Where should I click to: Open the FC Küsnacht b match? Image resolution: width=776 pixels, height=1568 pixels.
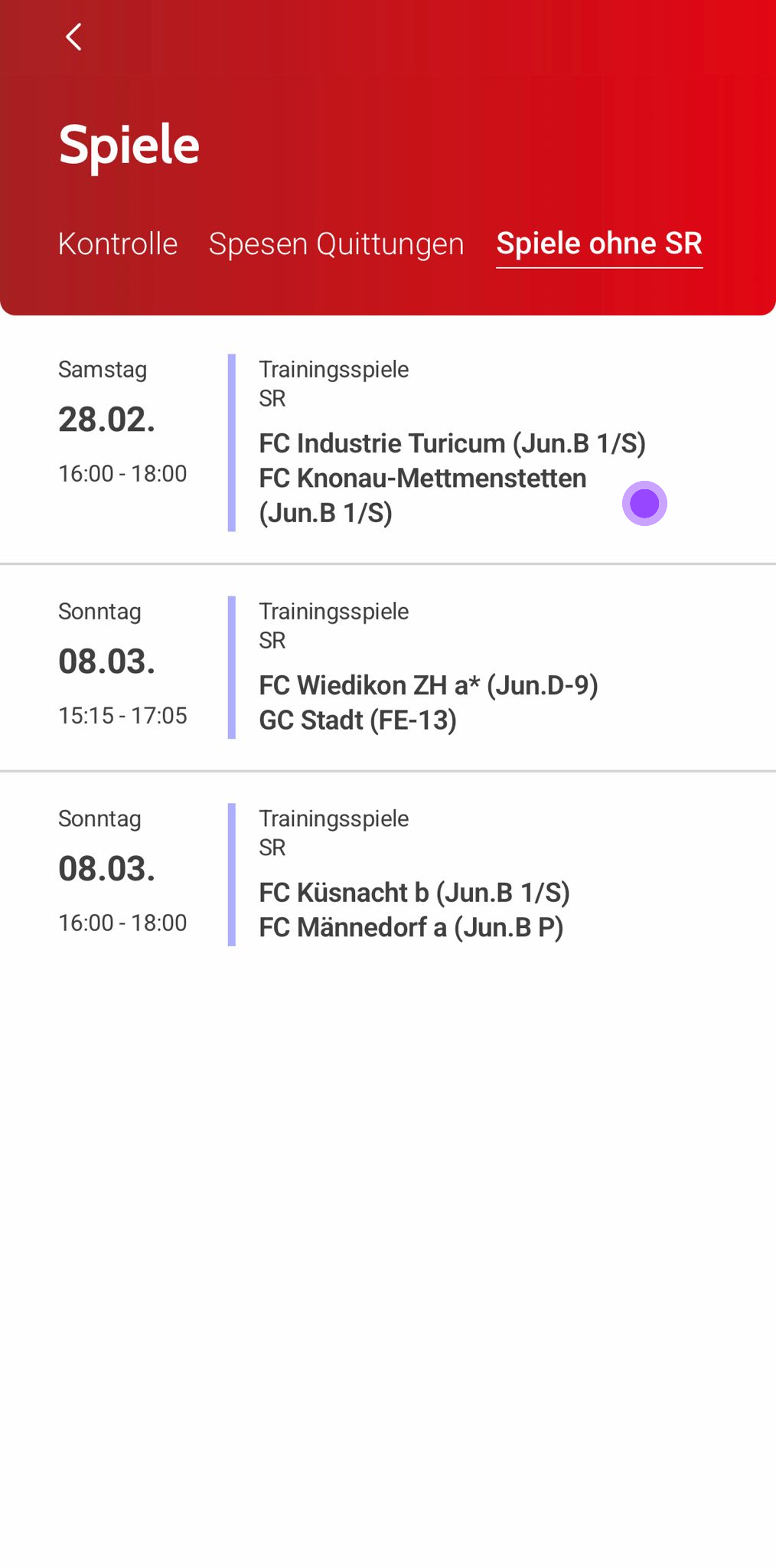pyautogui.click(x=414, y=893)
